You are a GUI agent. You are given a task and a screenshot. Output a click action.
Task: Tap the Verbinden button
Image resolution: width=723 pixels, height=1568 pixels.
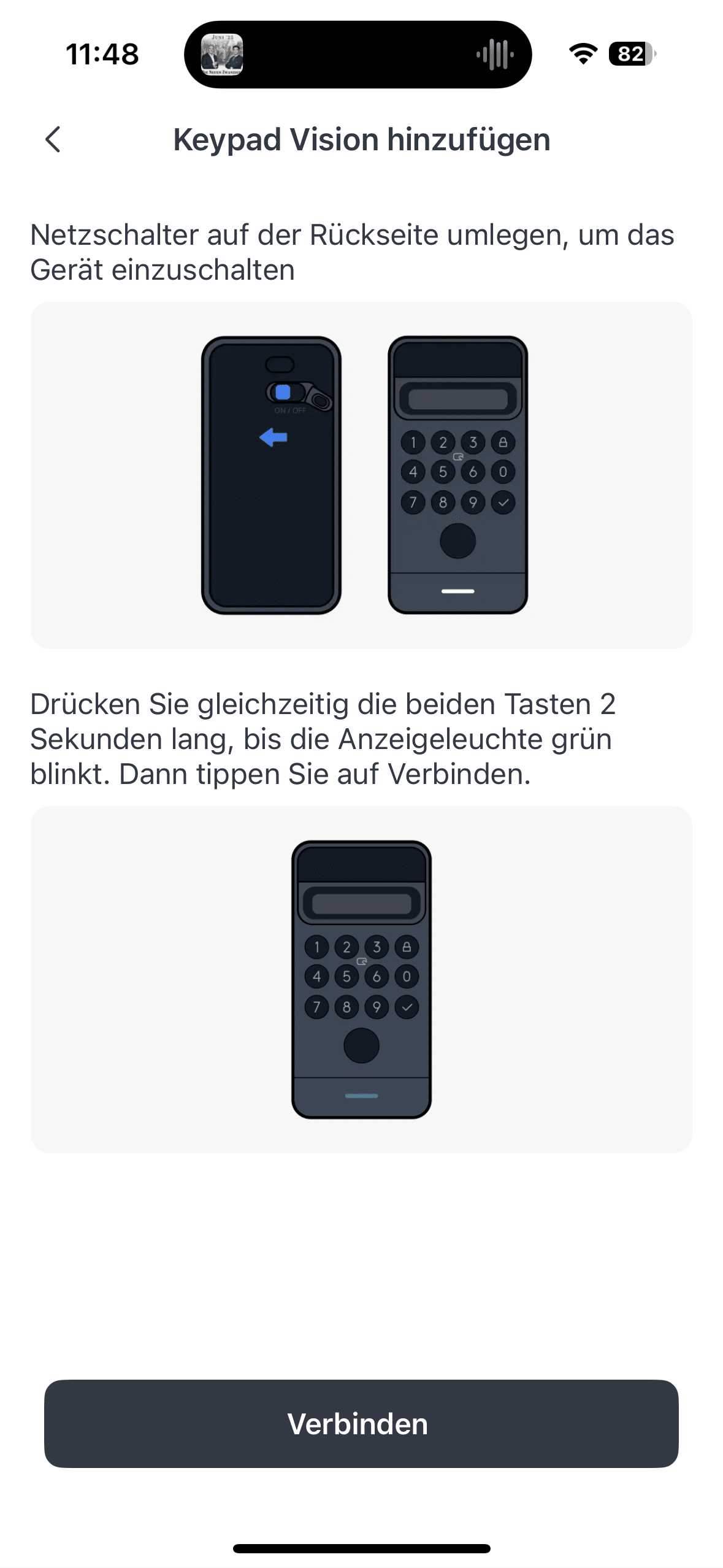point(361,1423)
